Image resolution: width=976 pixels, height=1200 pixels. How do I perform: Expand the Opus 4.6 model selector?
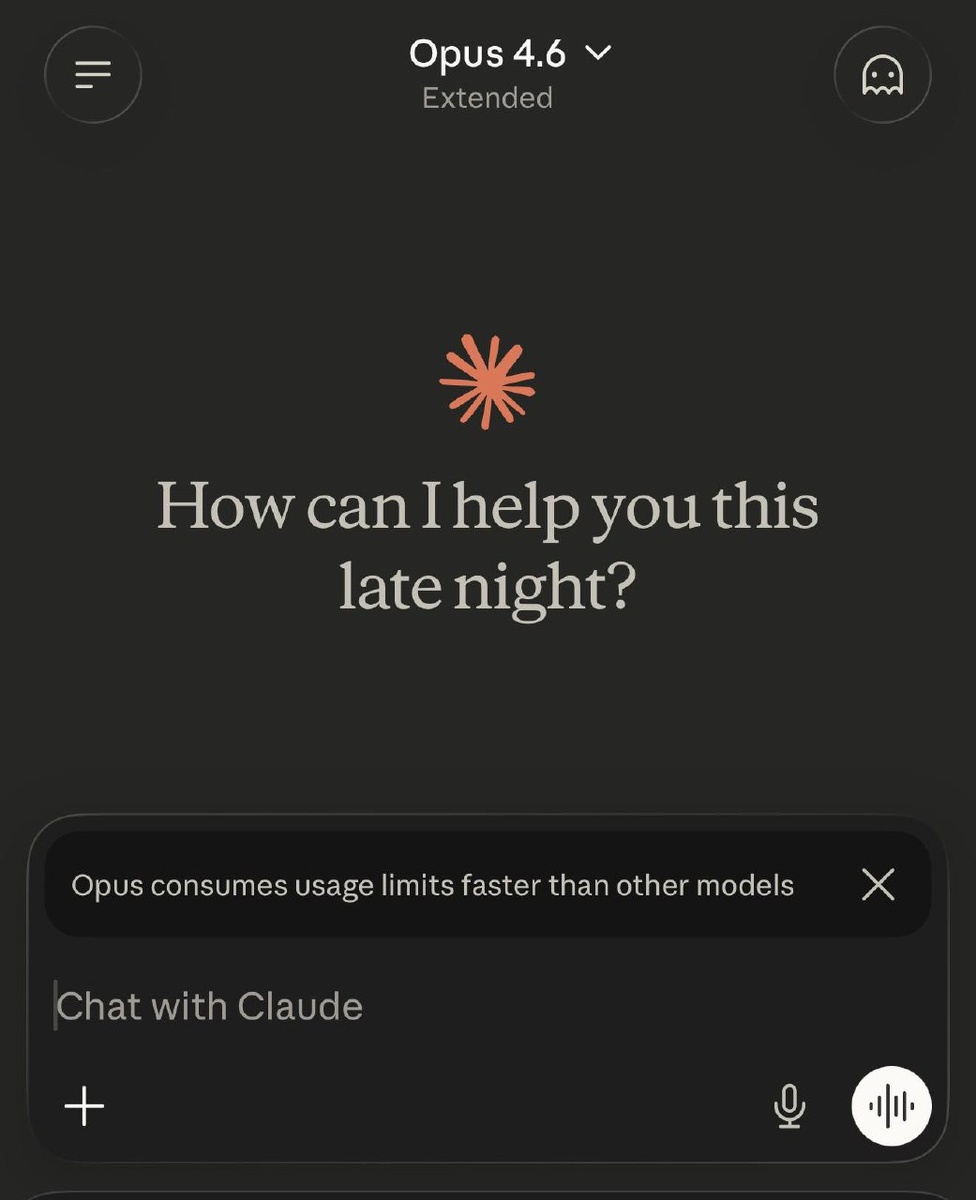(509, 55)
